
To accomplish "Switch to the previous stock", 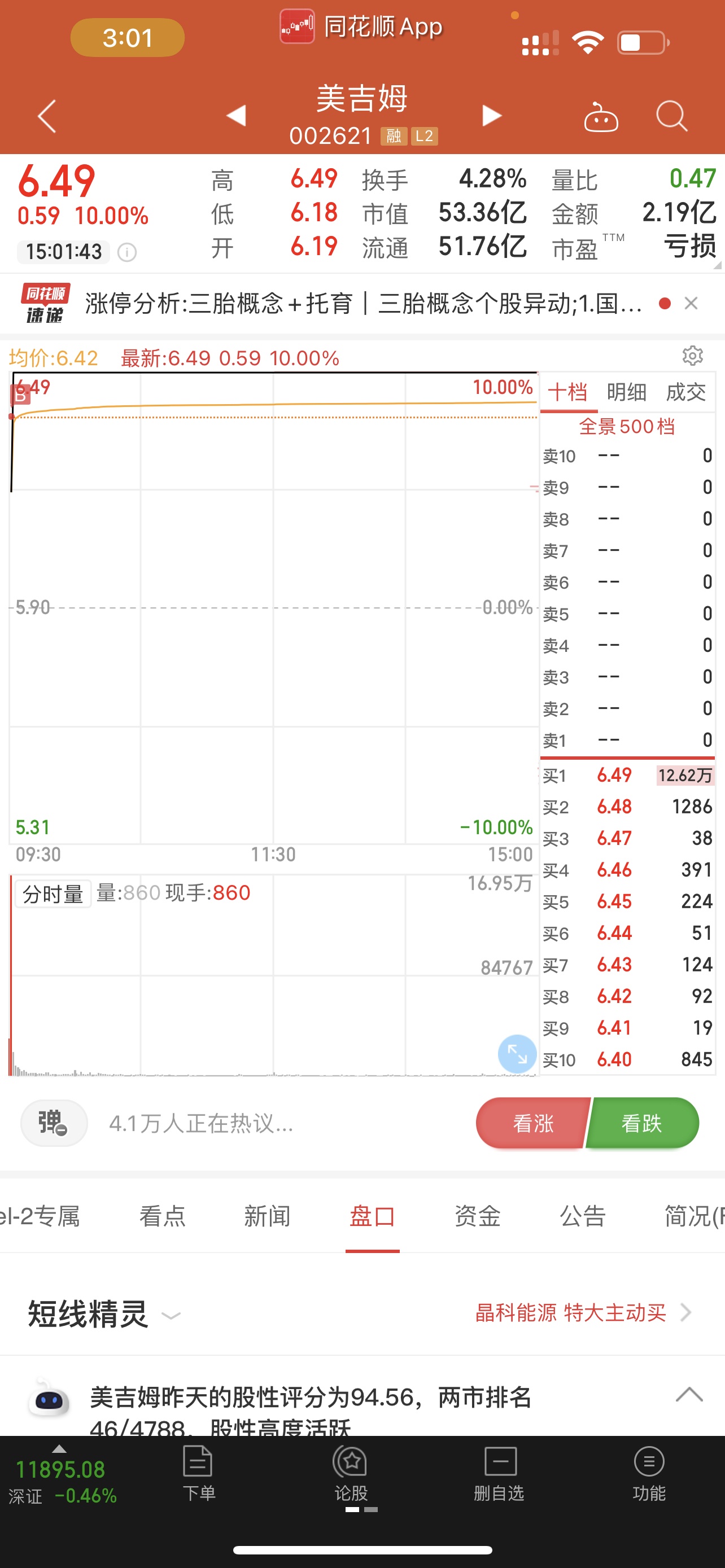I will [x=236, y=116].
